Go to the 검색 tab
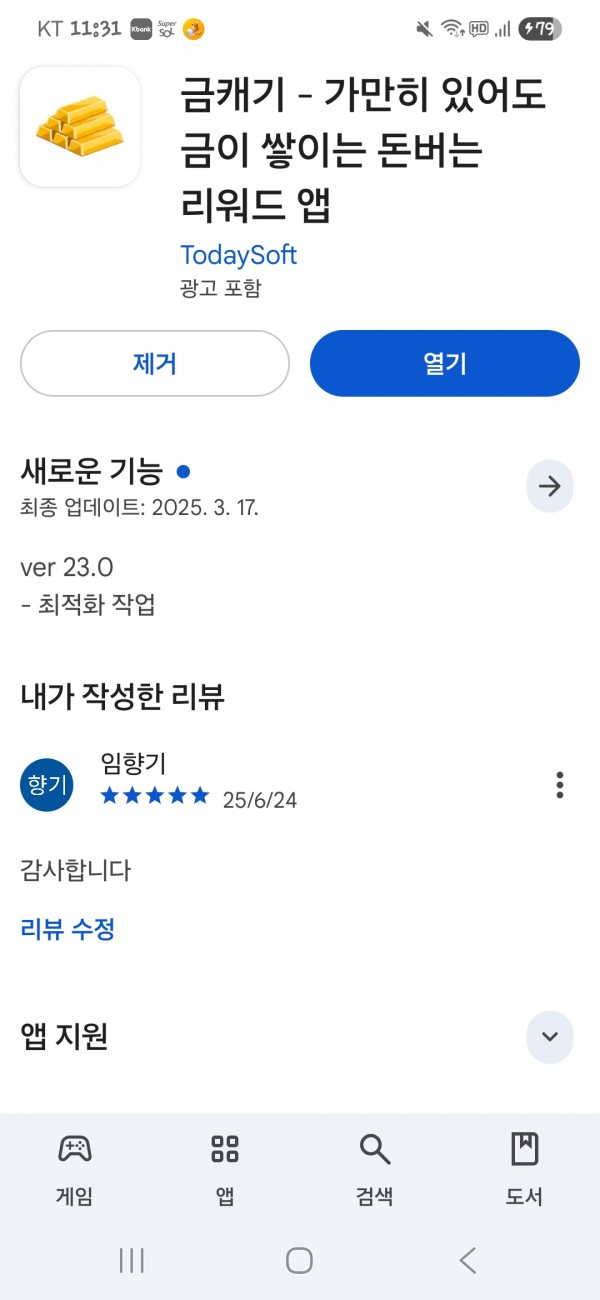Screen dimensions: 600x1300 (x=375, y=1168)
